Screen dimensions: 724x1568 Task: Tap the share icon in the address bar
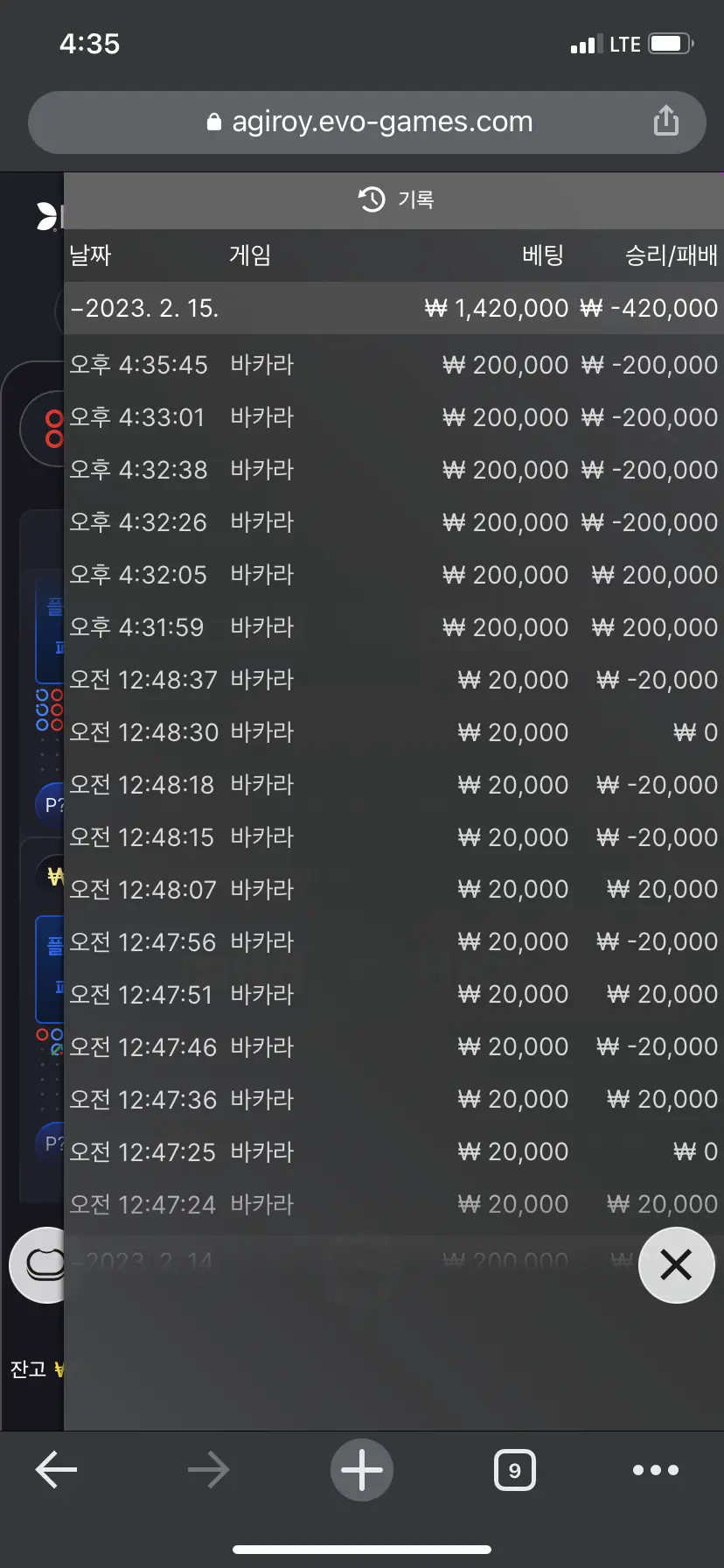coord(666,122)
